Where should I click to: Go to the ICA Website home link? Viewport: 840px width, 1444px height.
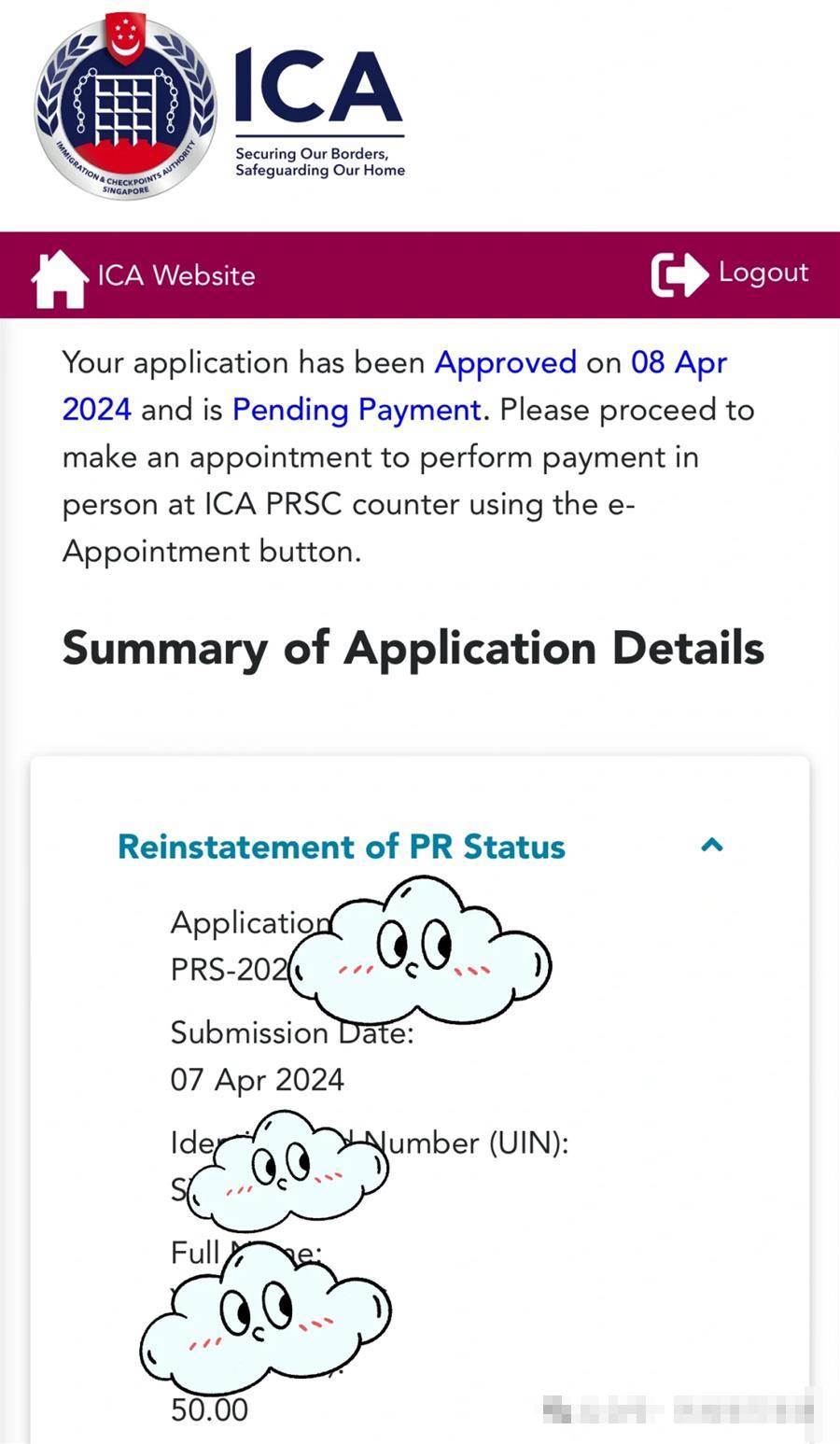click(145, 276)
